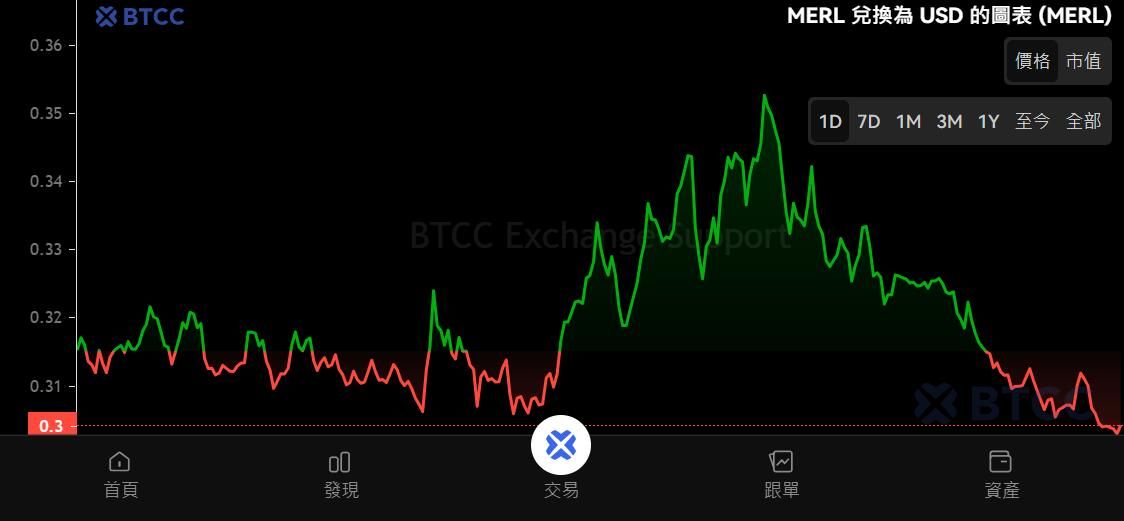Screen dimensions: 1124x521
Task: Go to the 首頁 tab
Action: tap(120, 474)
